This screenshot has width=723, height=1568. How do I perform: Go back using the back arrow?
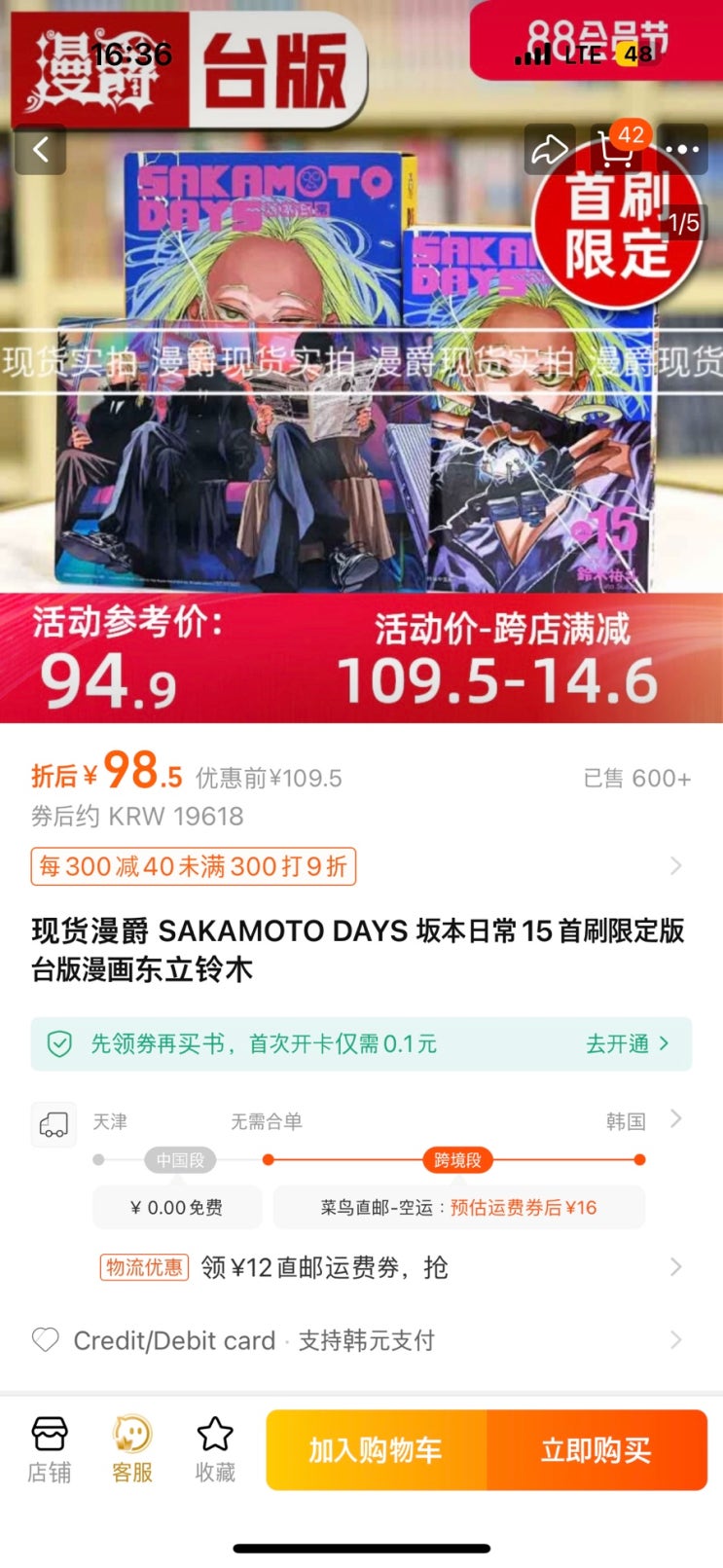click(40, 150)
